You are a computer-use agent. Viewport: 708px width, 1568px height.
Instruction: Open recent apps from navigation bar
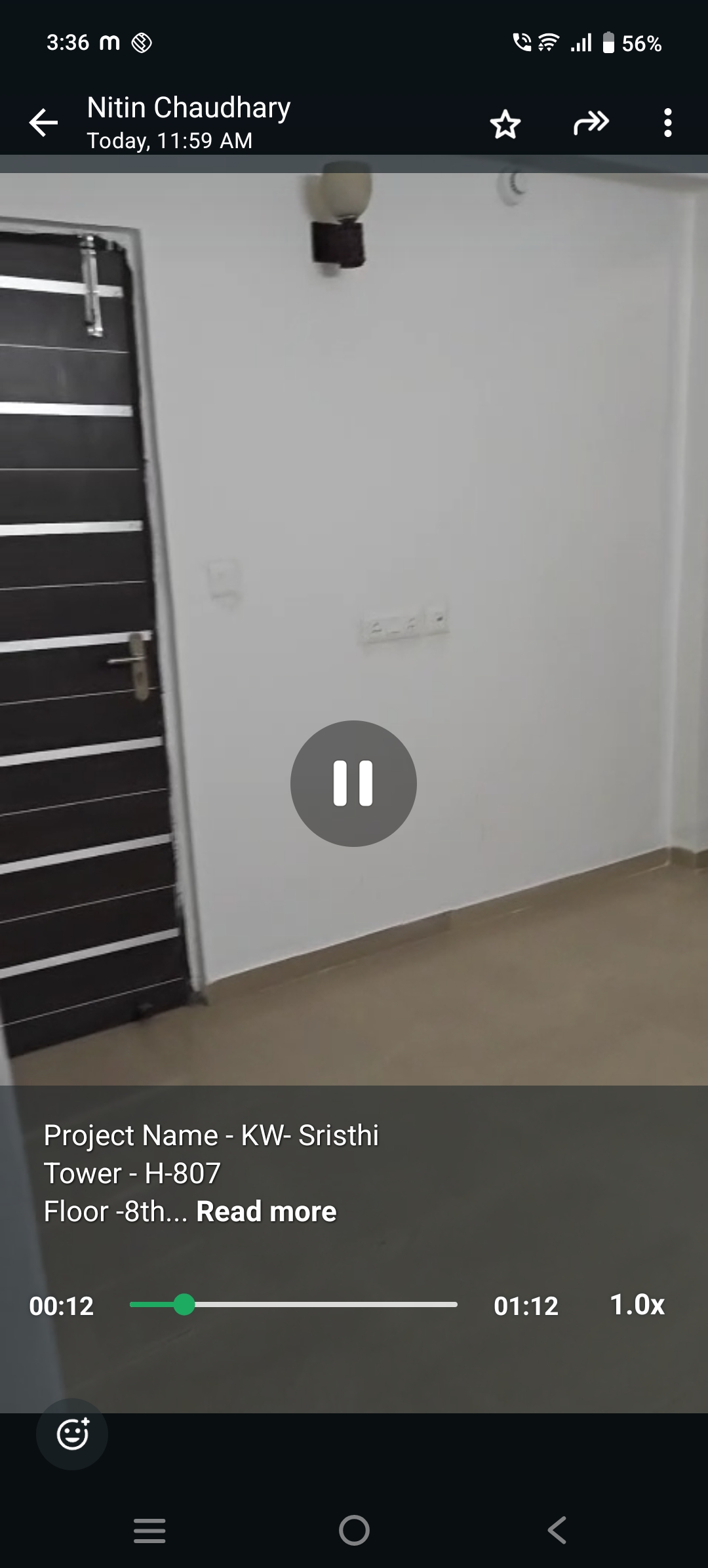tap(149, 1531)
